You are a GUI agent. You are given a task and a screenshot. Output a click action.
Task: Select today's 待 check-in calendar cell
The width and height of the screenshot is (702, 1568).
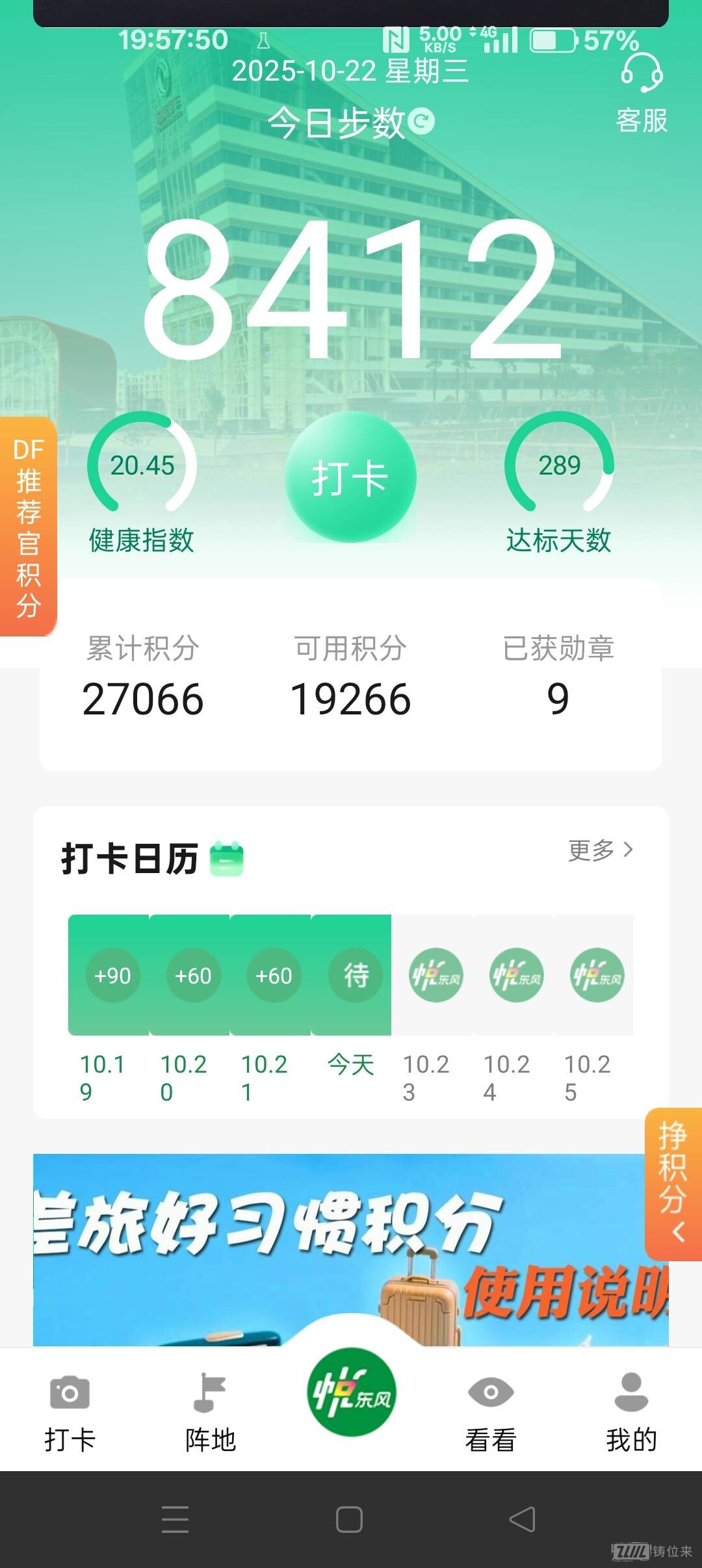352,975
